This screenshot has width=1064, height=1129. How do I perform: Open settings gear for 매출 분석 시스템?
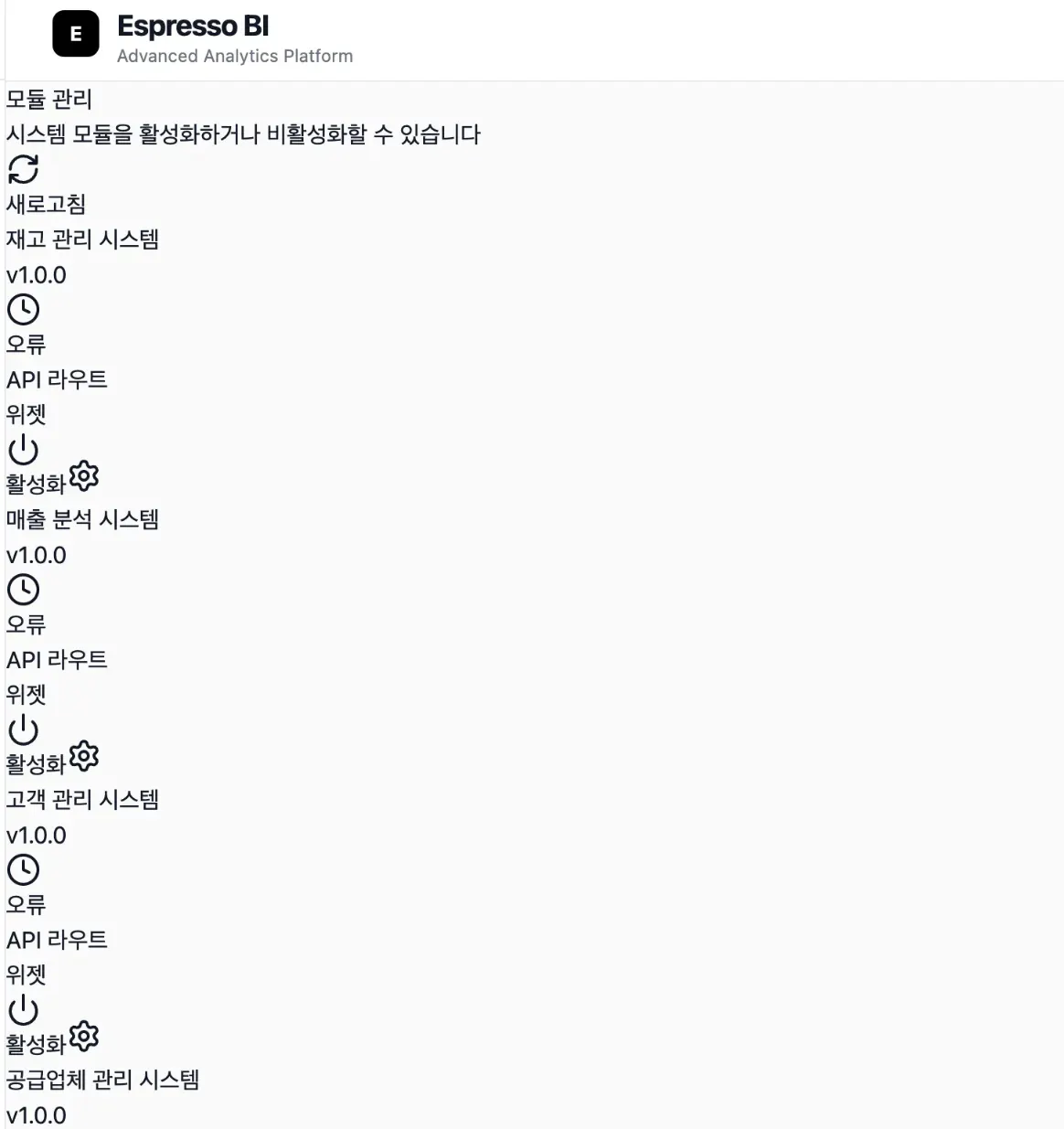83,756
